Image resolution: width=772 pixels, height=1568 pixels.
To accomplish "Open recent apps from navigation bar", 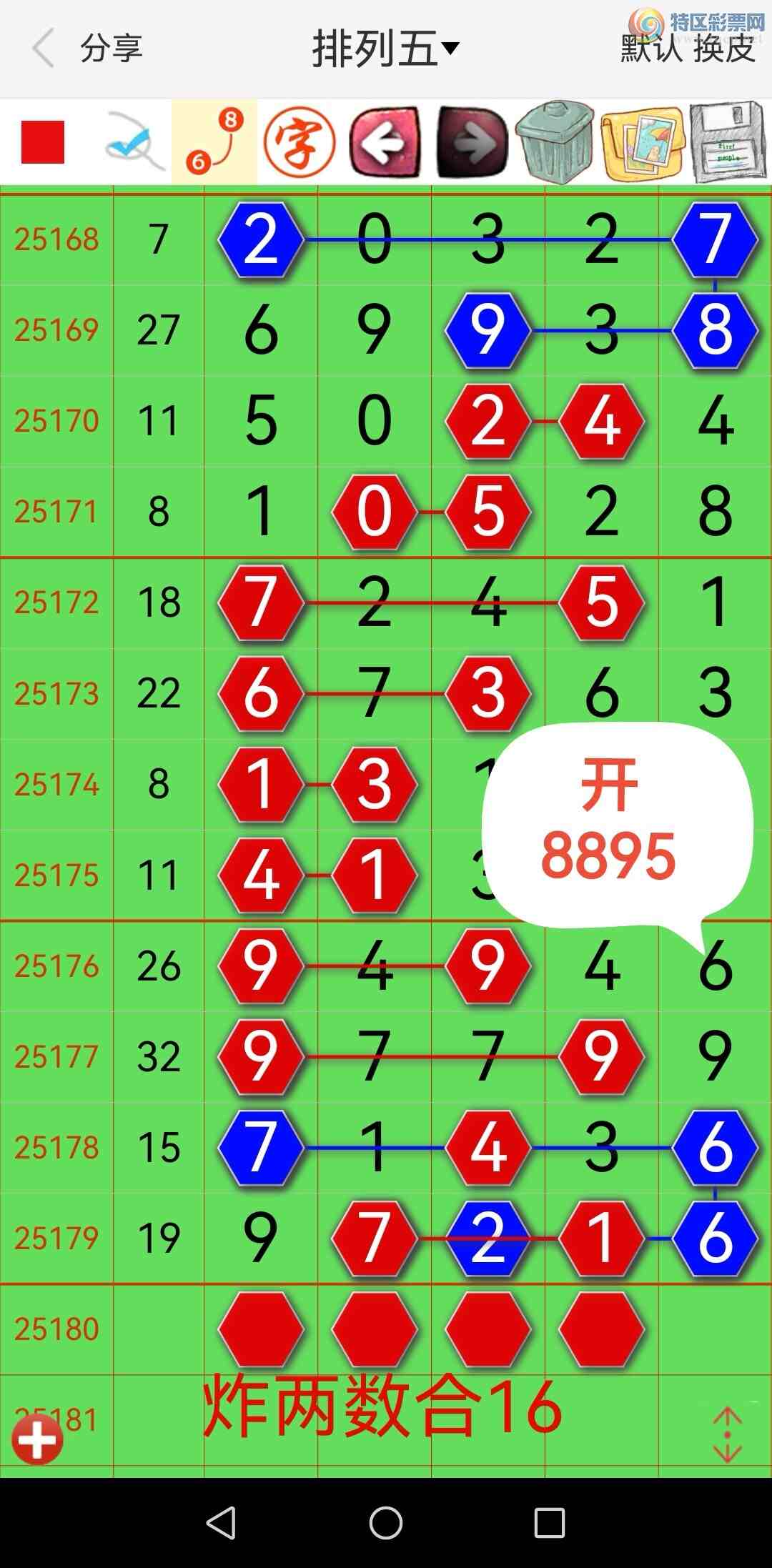I will point(550,1522).
